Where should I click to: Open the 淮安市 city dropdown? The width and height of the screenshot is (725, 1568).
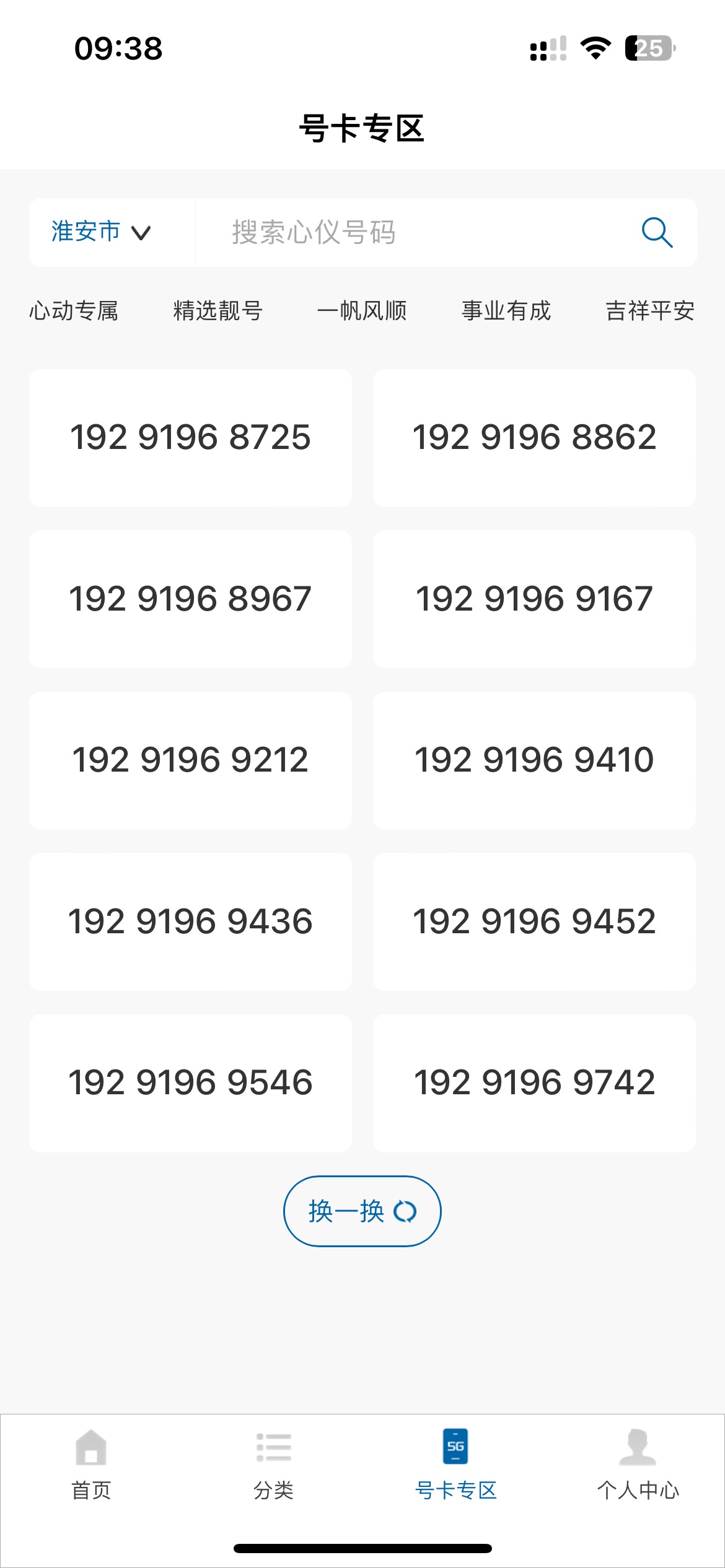tap(101, 232)
